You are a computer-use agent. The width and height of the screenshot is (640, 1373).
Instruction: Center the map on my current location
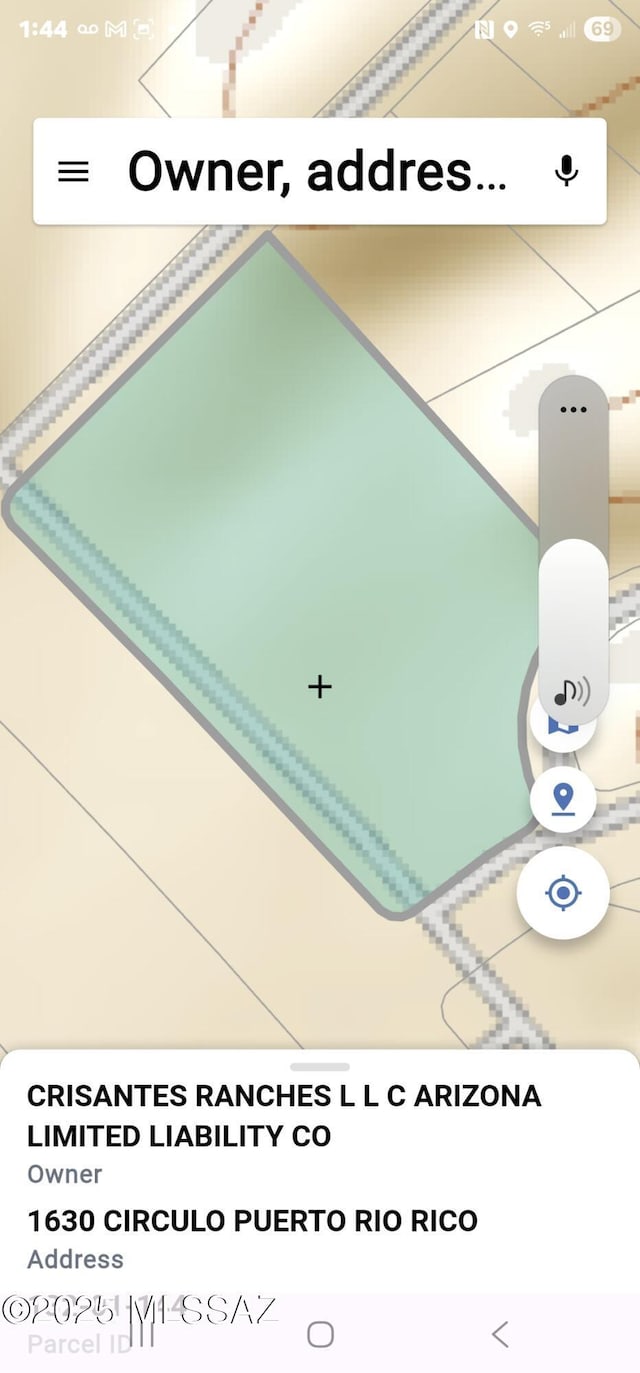pos(563,893)
